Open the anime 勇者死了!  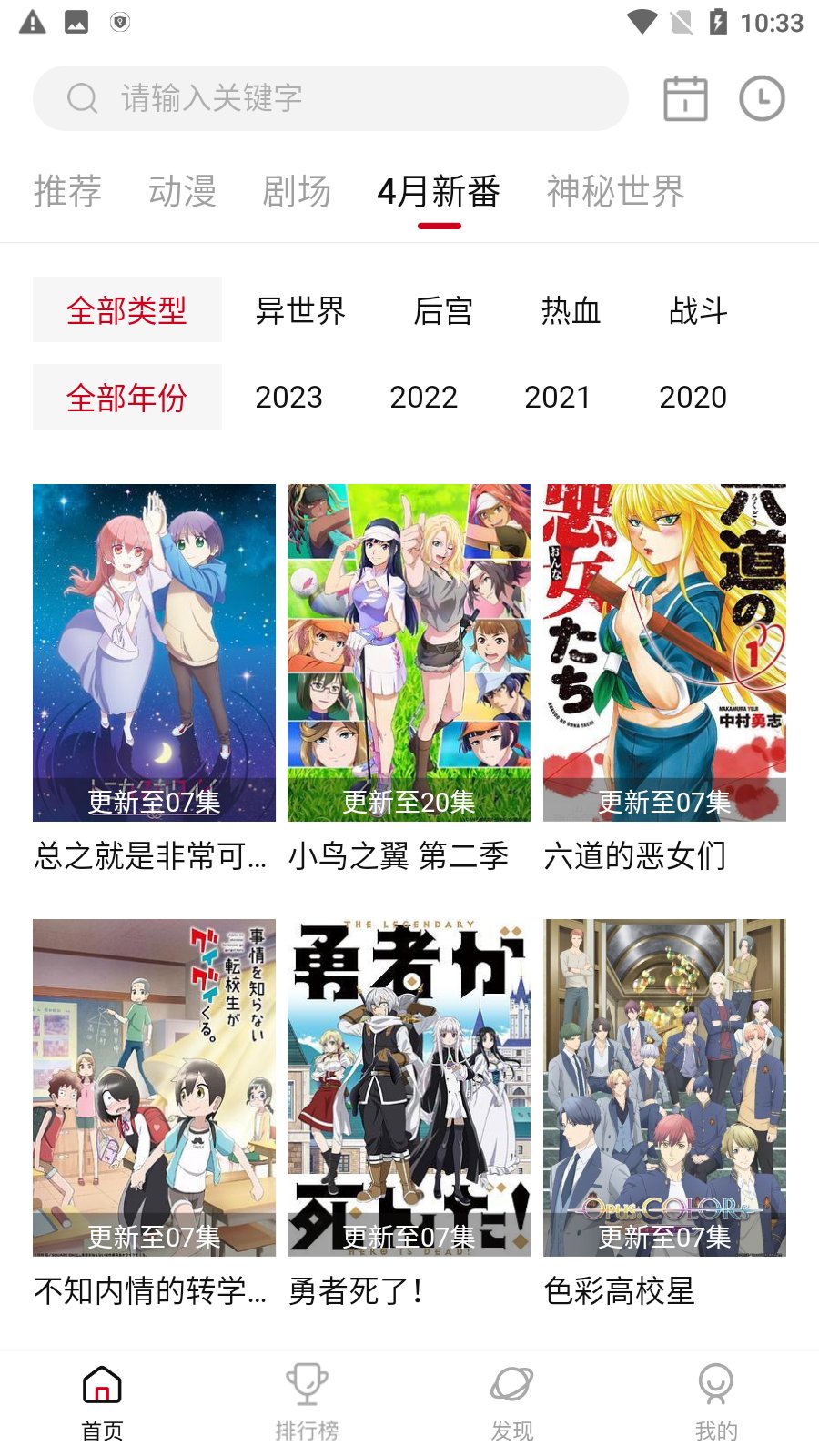(x=409, y=1087)
